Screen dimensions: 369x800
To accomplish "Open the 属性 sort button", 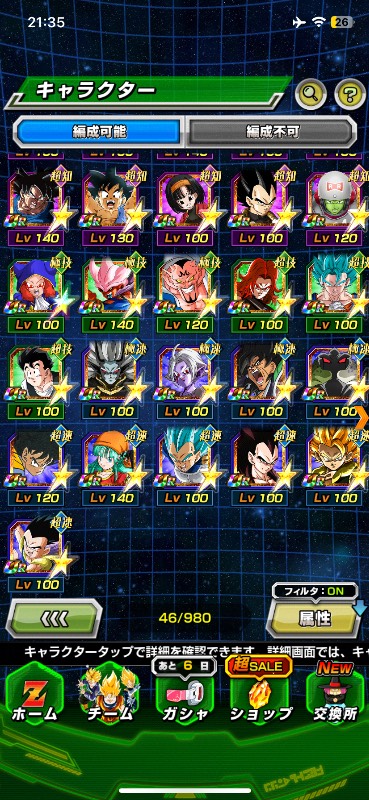I will [x=315, y=618].
